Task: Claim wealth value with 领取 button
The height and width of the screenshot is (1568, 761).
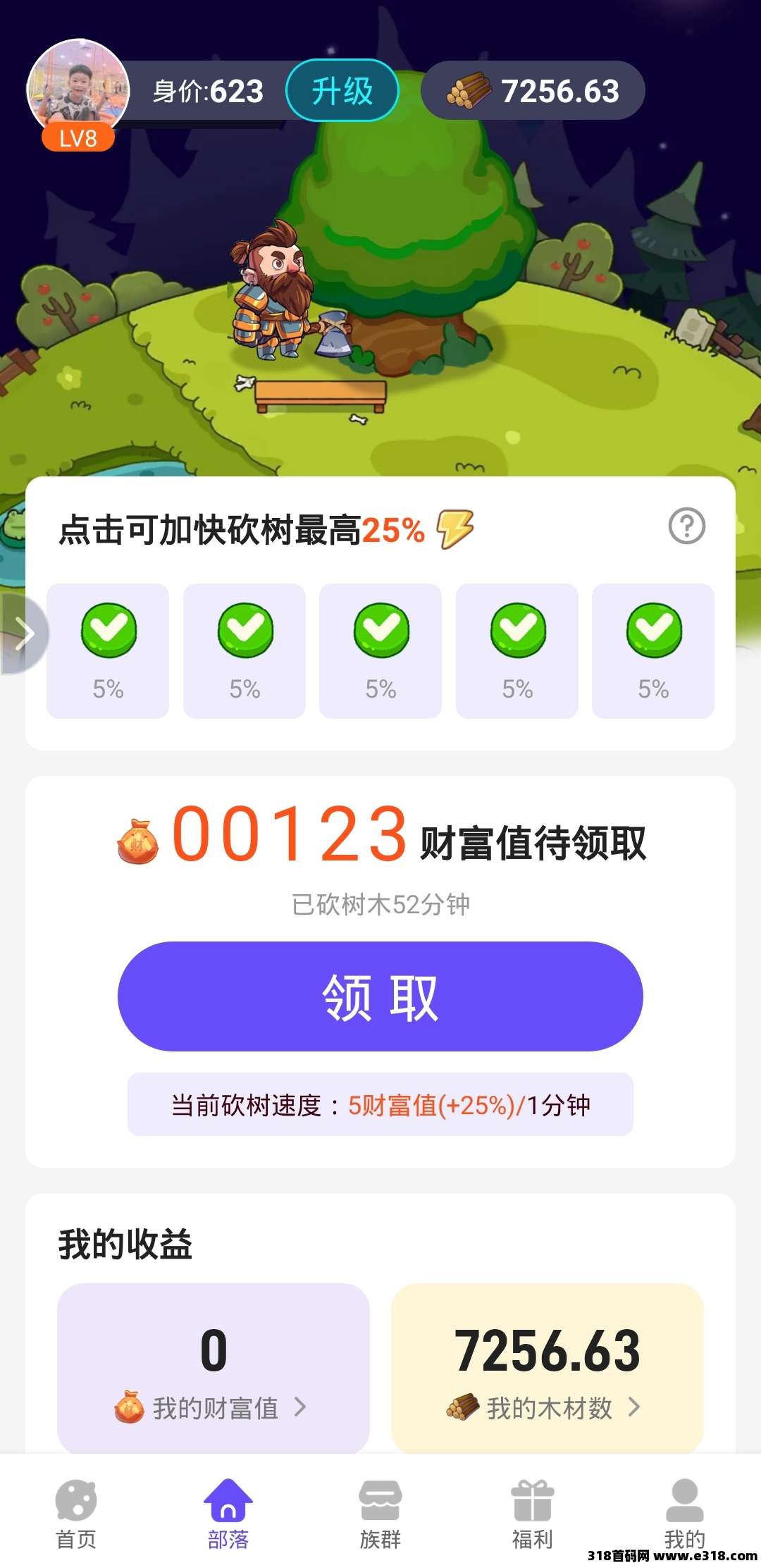Action: pyautogui.click(x=380, y=996)
